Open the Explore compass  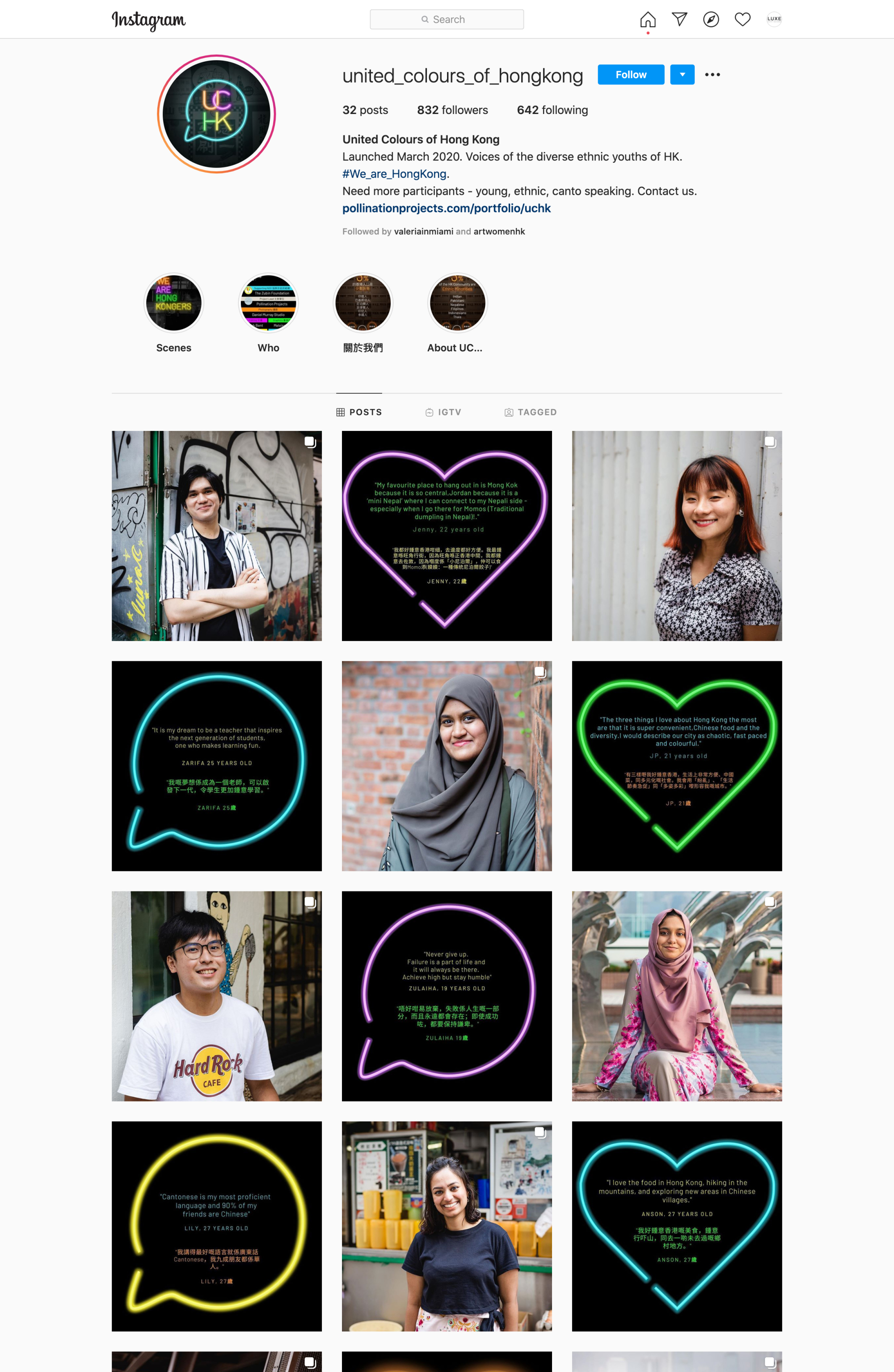tap(711, 20)
